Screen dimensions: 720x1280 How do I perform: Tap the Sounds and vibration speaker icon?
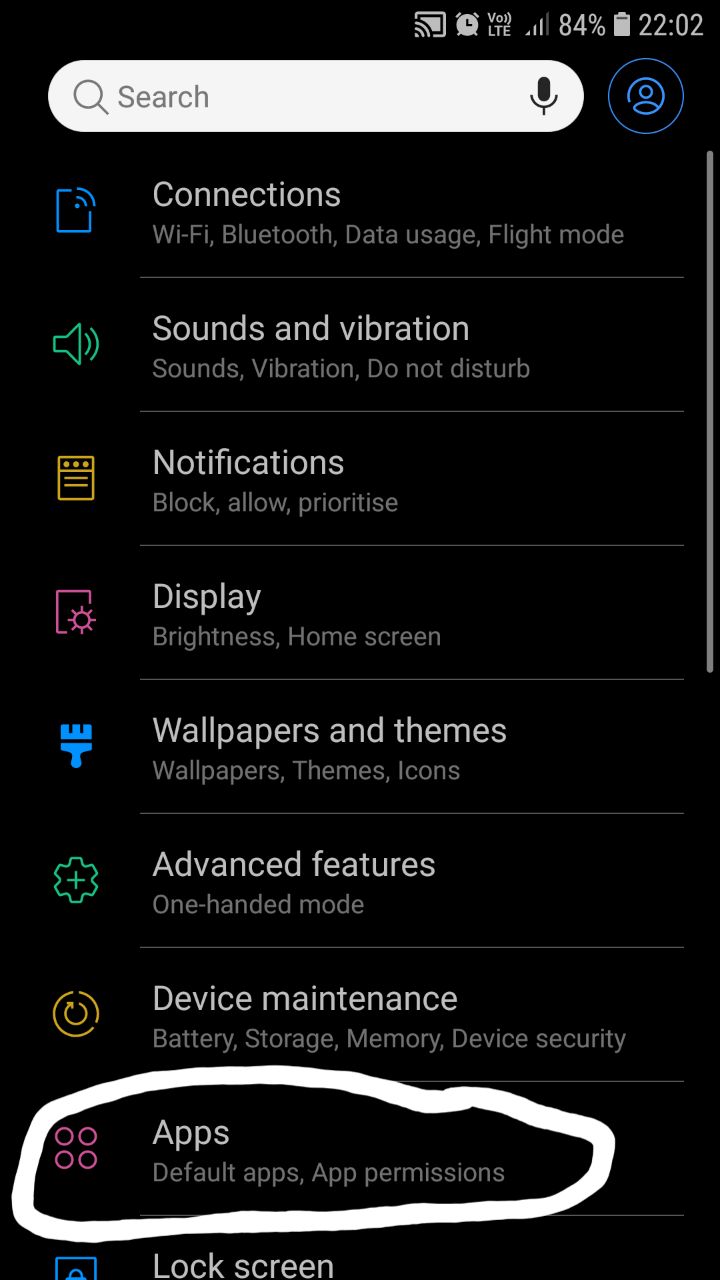click(75, 344)
